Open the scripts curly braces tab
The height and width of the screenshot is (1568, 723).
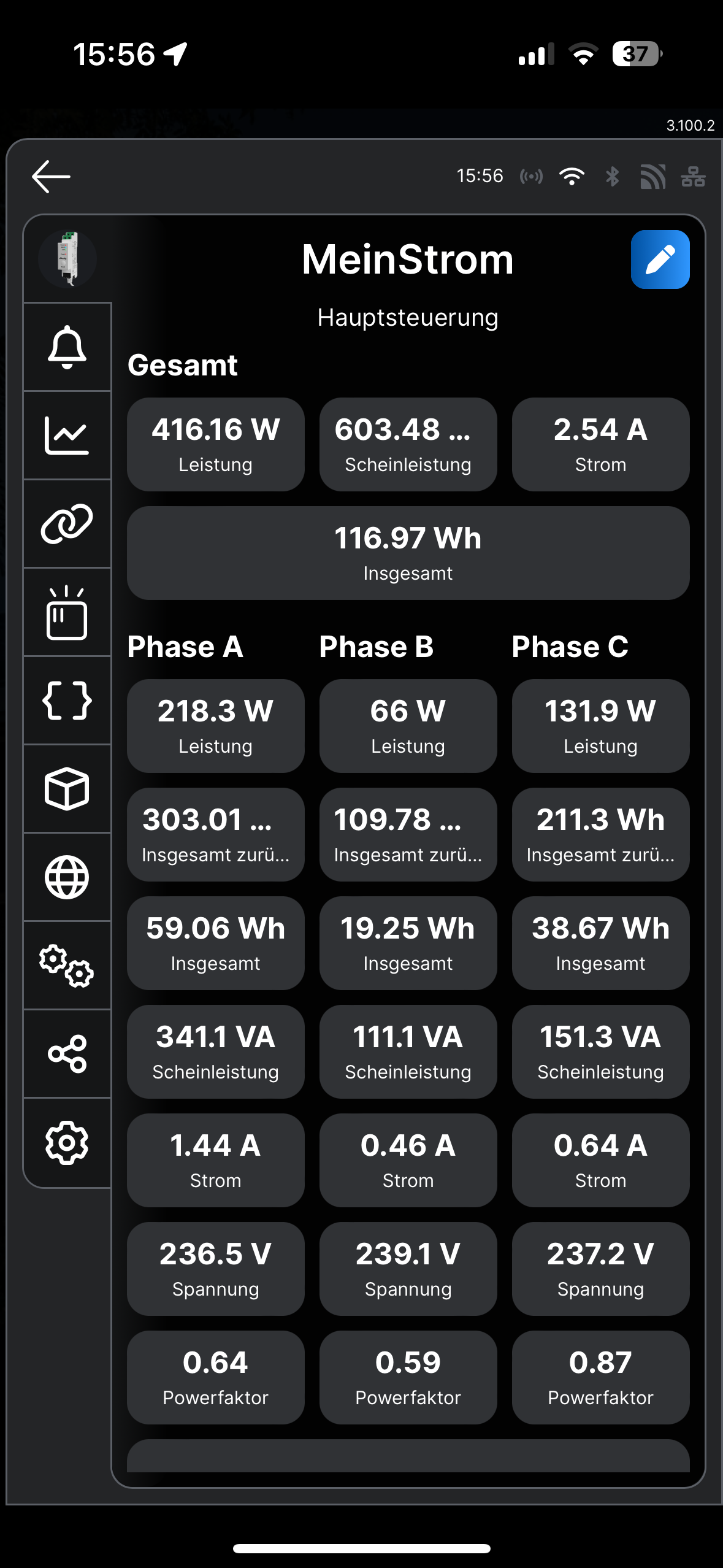67,701
